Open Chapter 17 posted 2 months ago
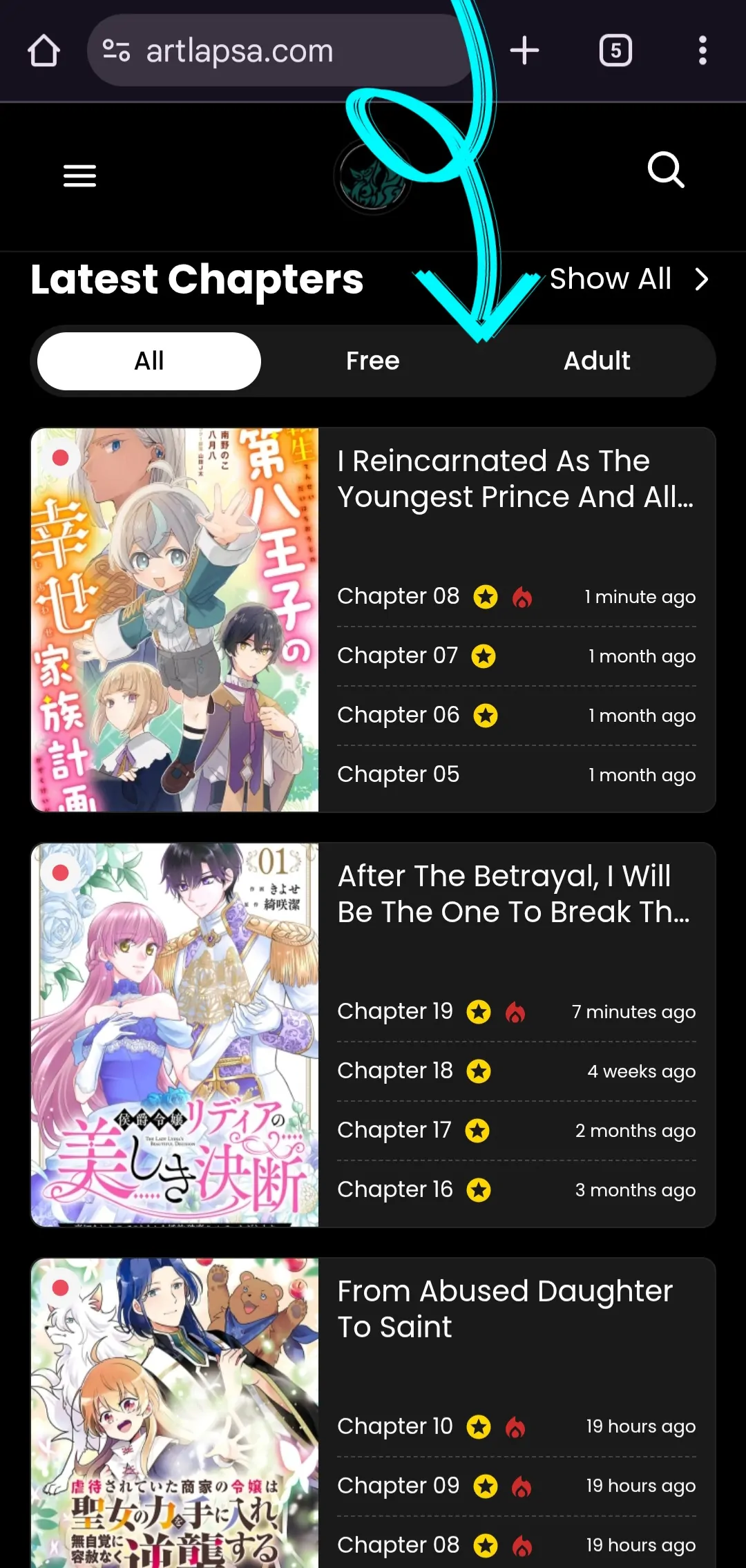This screenshot has width=746, height=1568. 394,1130
